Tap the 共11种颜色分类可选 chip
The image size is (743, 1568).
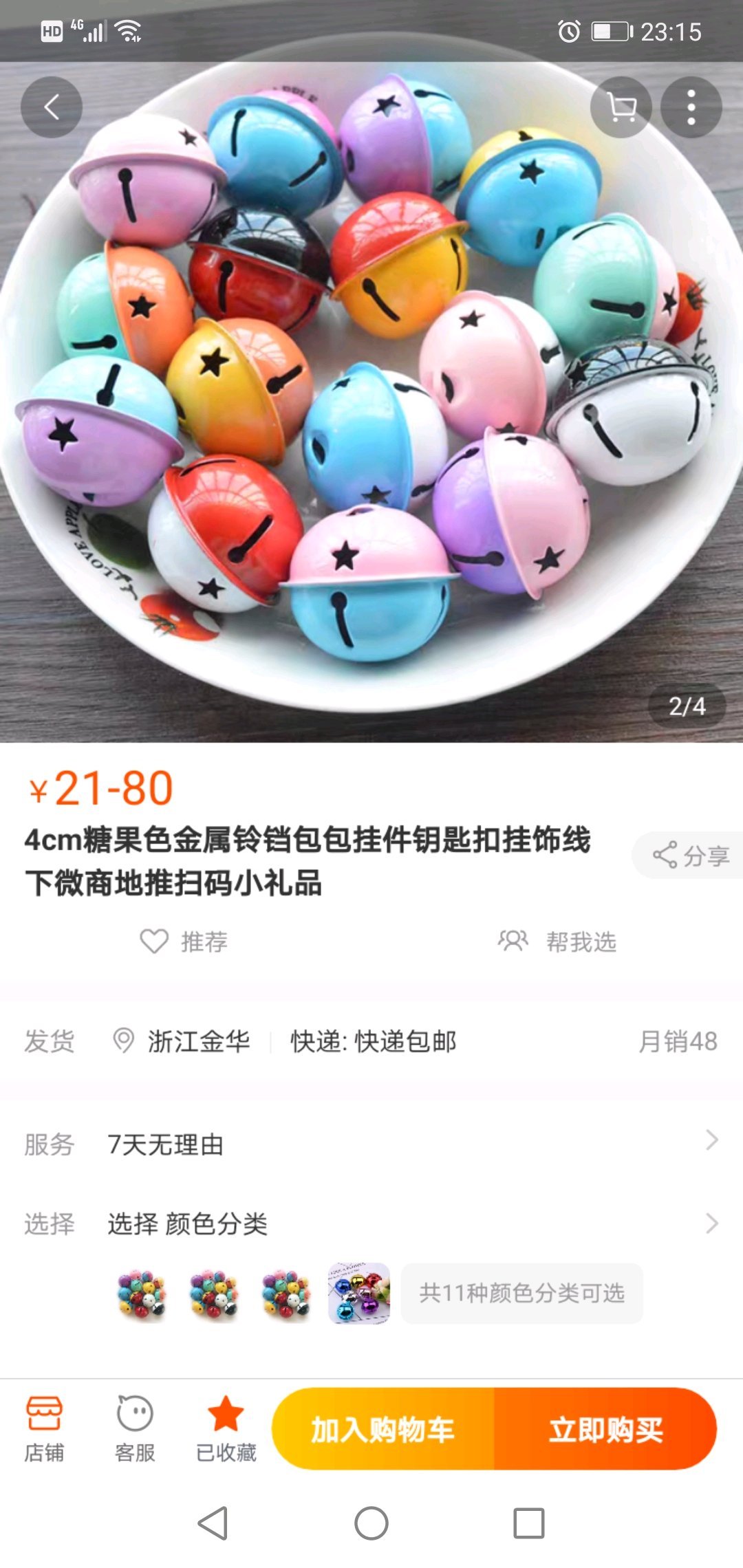tap(521, 1293)
